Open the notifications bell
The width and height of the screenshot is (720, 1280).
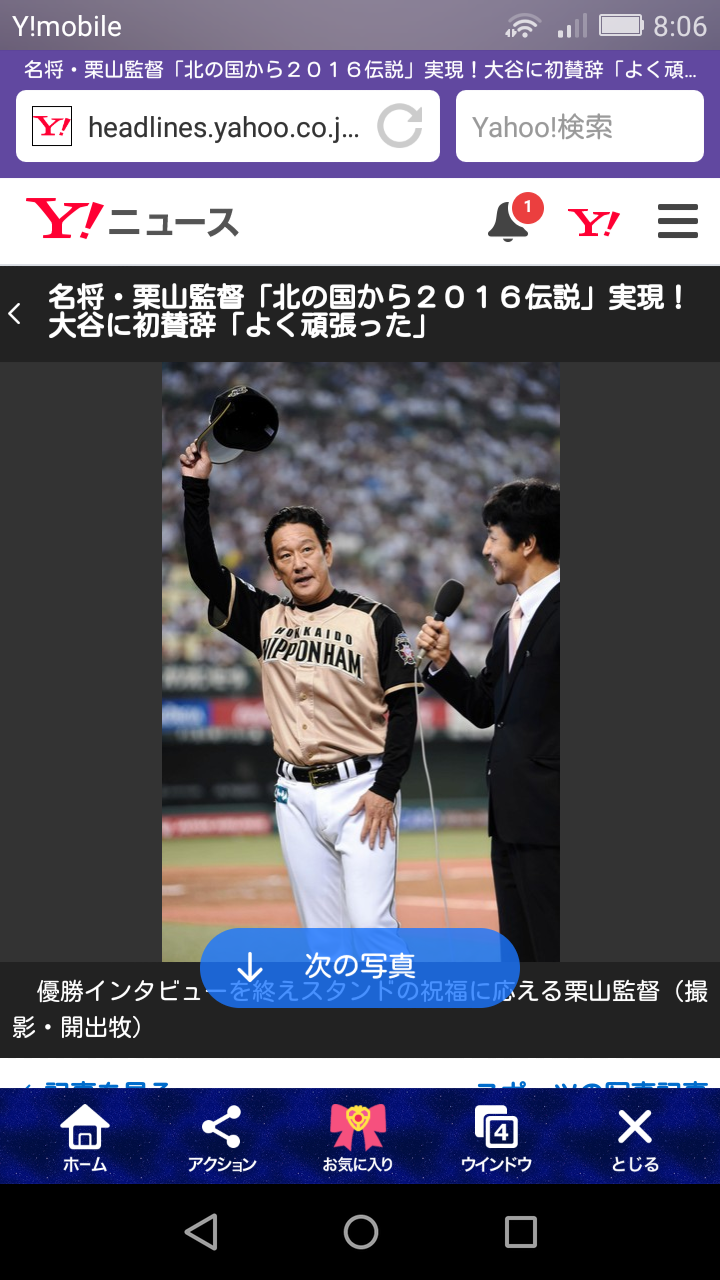tap(508, 221)
